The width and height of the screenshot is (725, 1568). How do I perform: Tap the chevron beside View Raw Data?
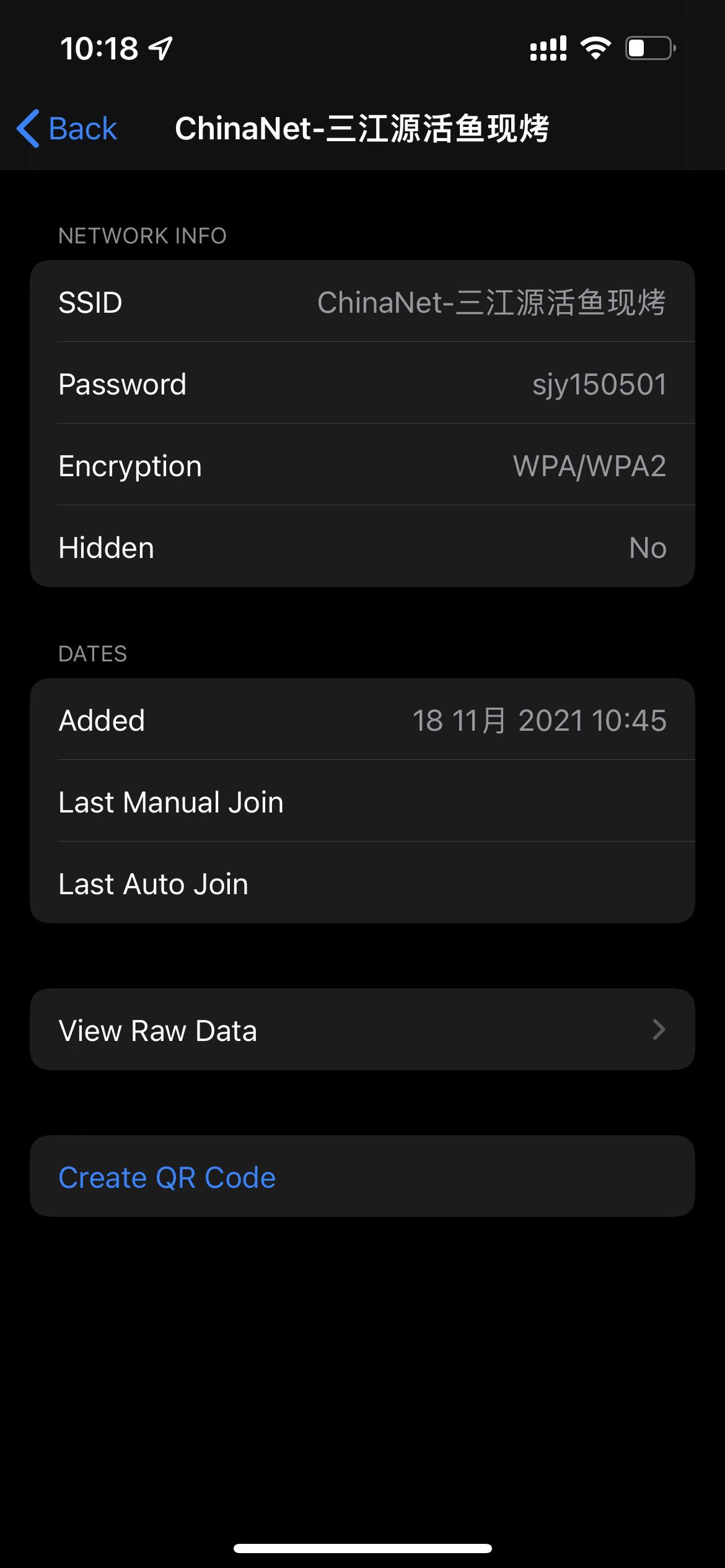pos(659,1029)
